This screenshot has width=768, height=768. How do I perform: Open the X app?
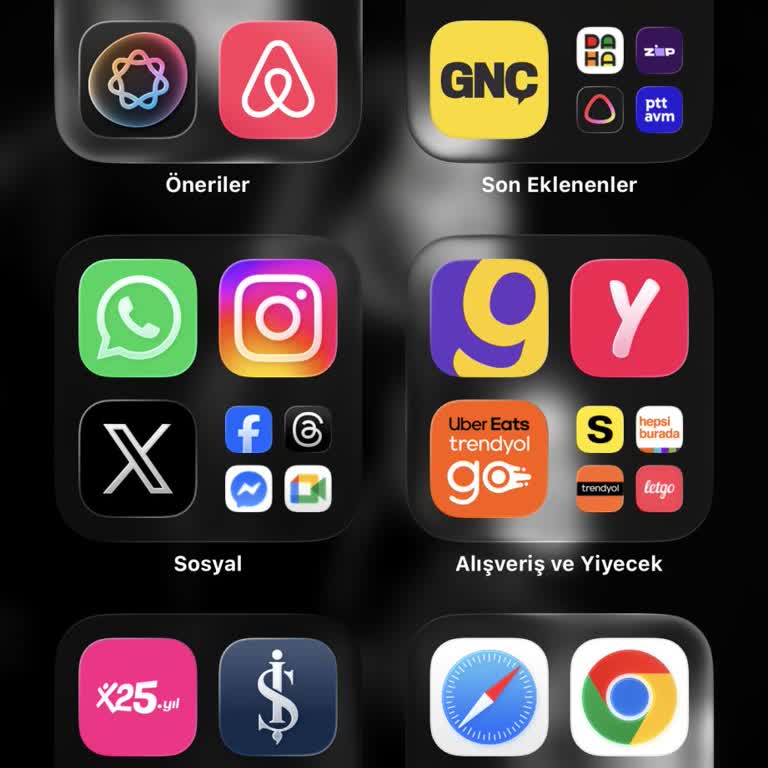point(138,458)
